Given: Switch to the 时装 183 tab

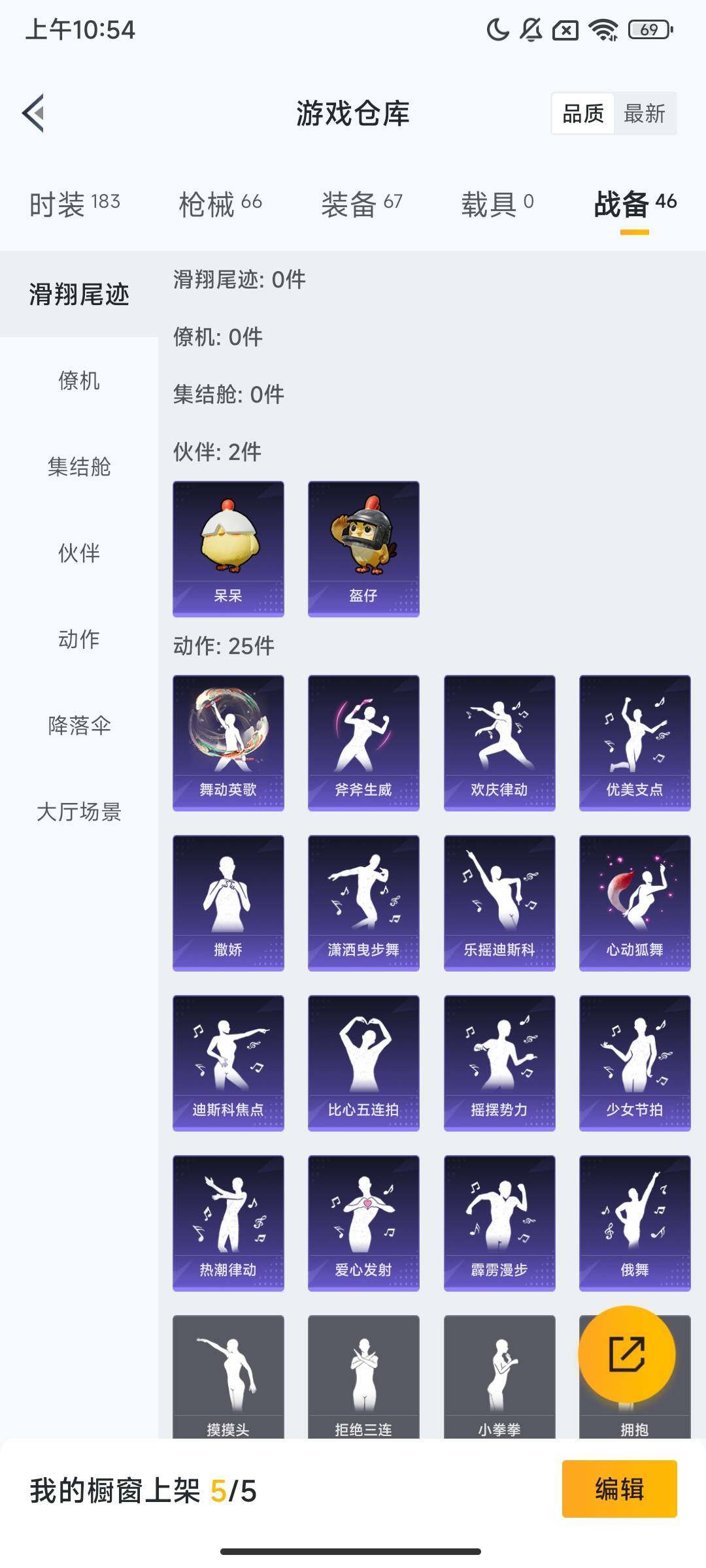Looking at the screenshot, I should (x=74, y=203).
